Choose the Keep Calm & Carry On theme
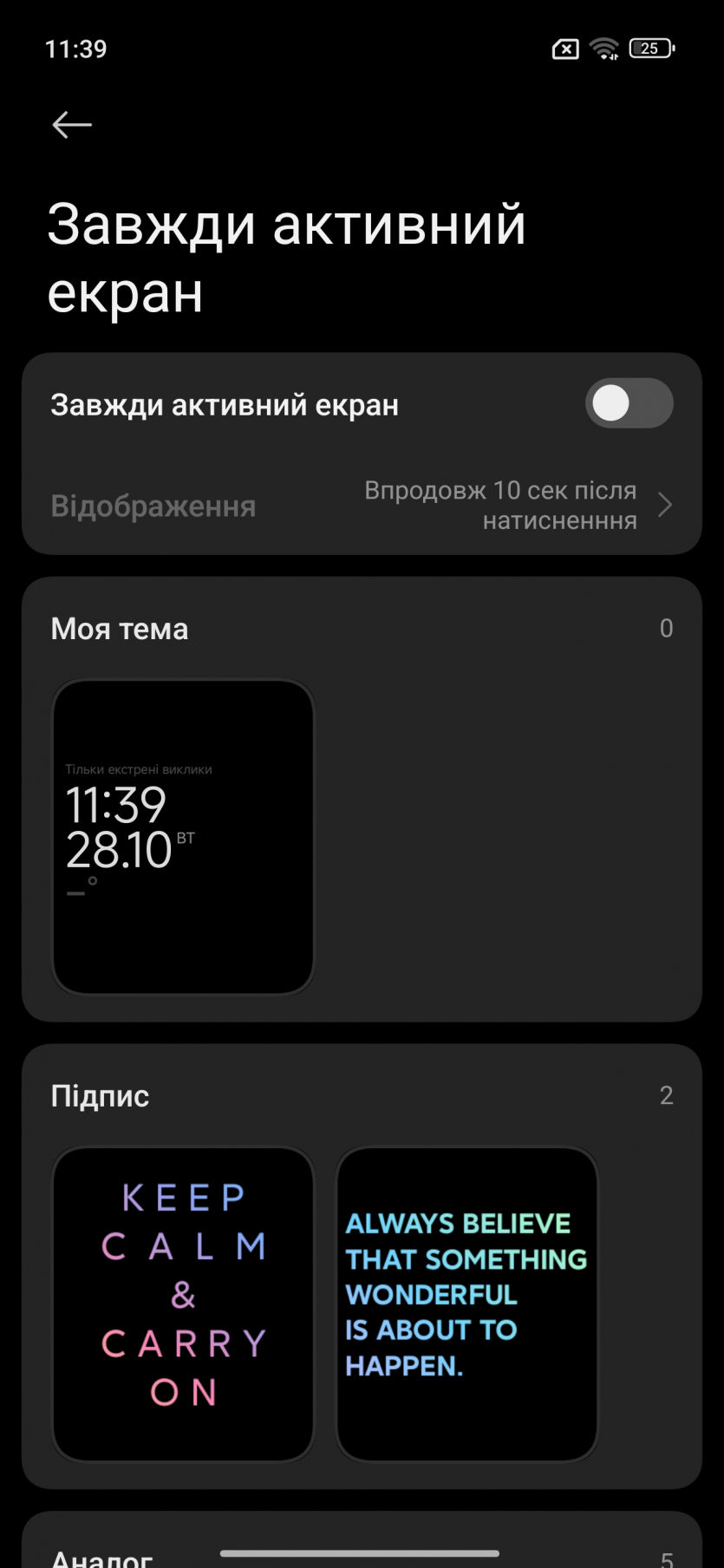 click(x=183, y=1303)
